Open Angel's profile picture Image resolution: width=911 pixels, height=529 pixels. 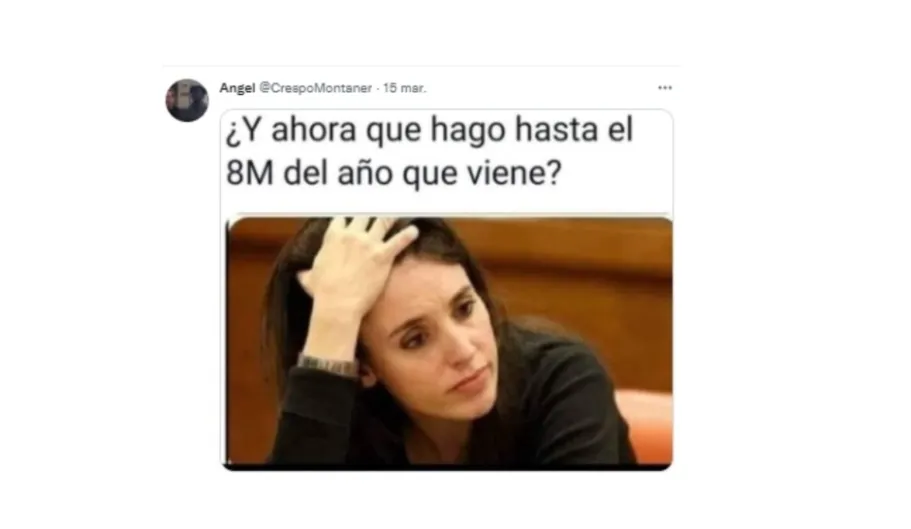pos(187,100)
